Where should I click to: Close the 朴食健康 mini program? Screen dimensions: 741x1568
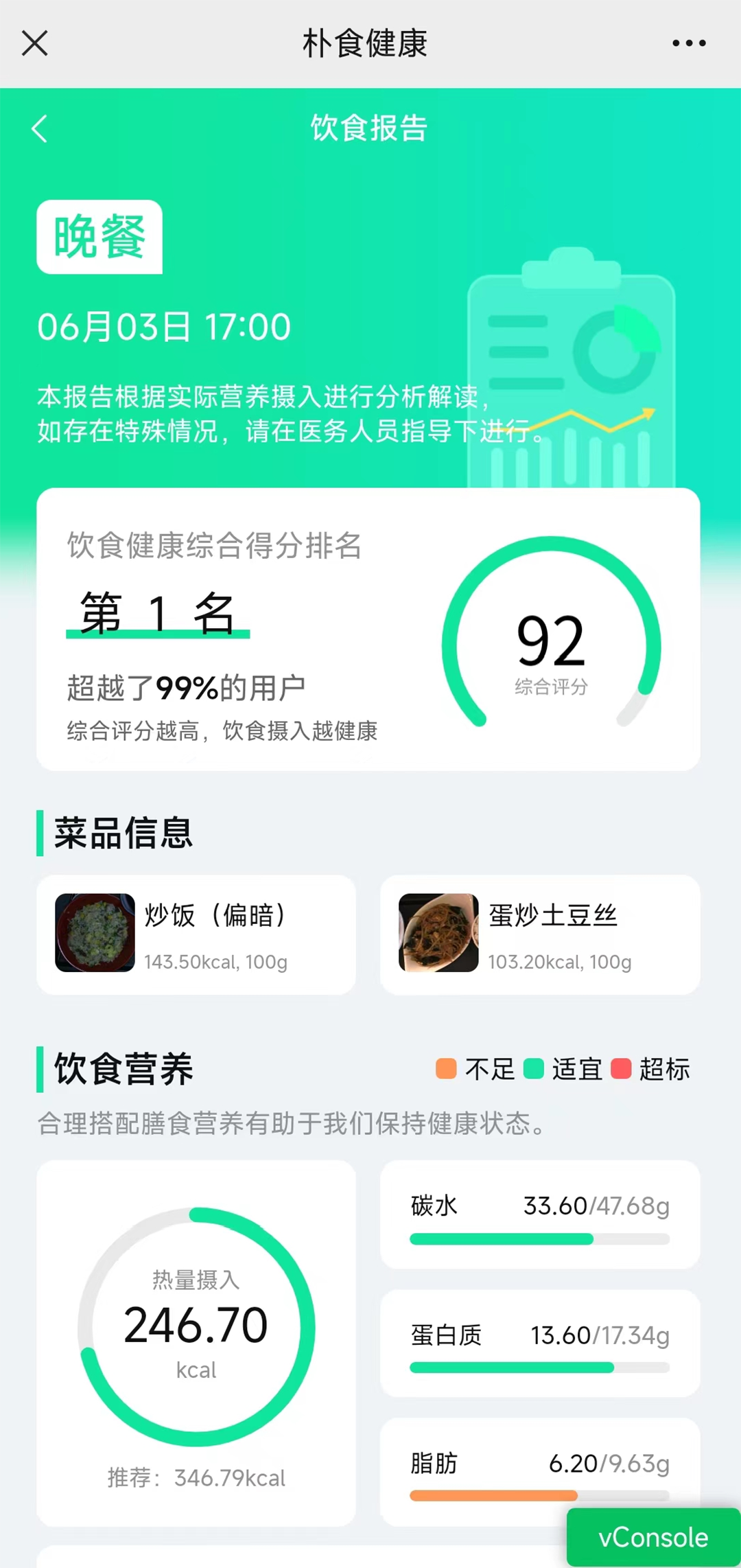coord(35,43)
